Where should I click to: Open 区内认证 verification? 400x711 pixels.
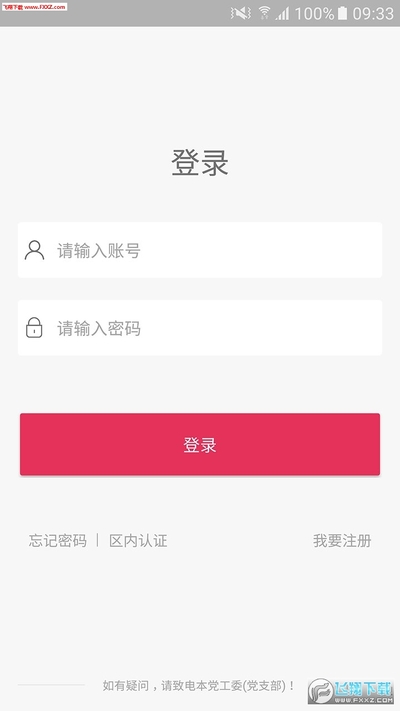138,541
